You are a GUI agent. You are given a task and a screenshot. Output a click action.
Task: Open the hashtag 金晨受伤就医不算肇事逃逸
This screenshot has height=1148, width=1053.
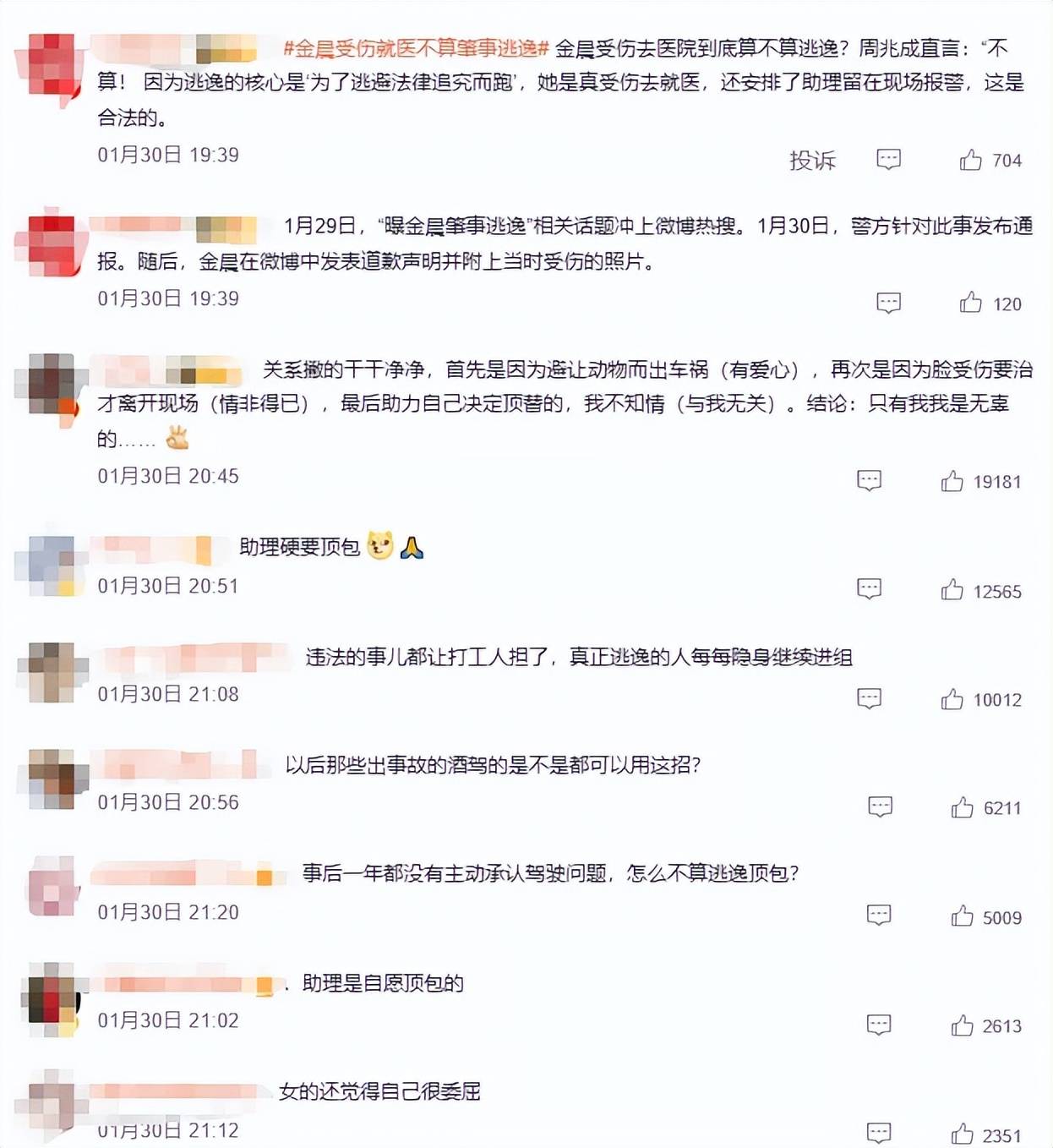416,48
